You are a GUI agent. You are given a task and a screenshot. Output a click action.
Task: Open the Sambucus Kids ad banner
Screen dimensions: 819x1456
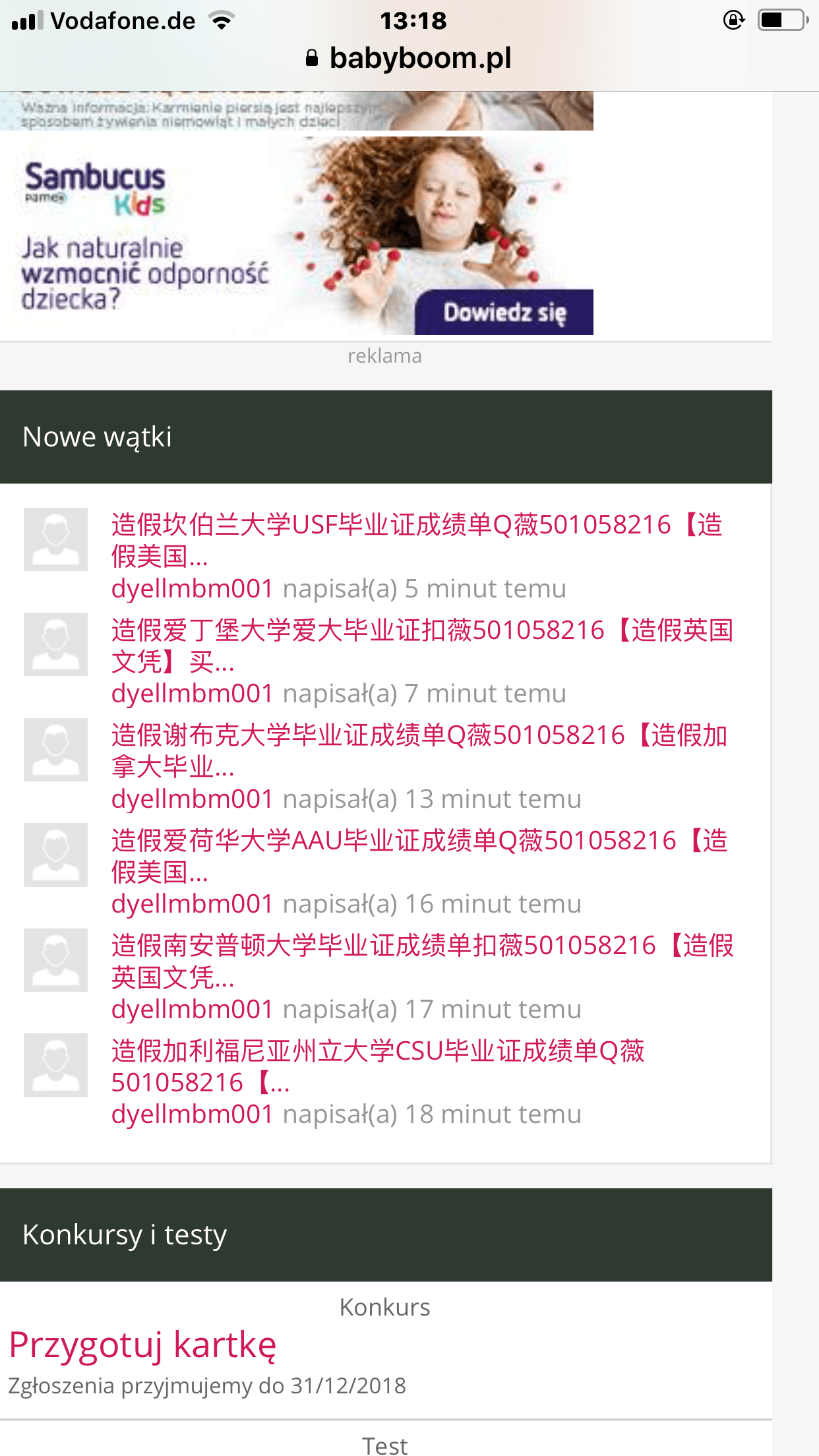pos(297,235)
